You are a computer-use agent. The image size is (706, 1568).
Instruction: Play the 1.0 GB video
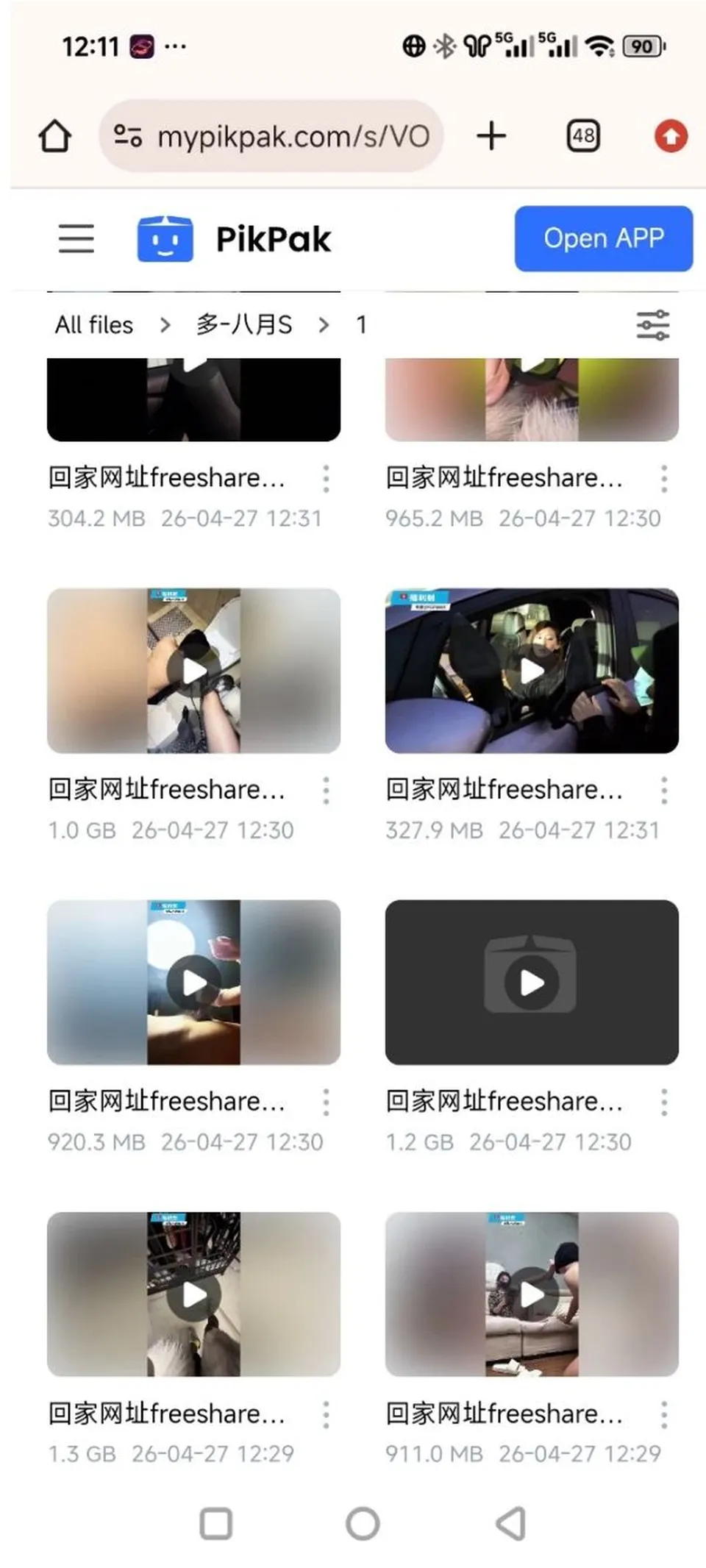tap(194, 671)
